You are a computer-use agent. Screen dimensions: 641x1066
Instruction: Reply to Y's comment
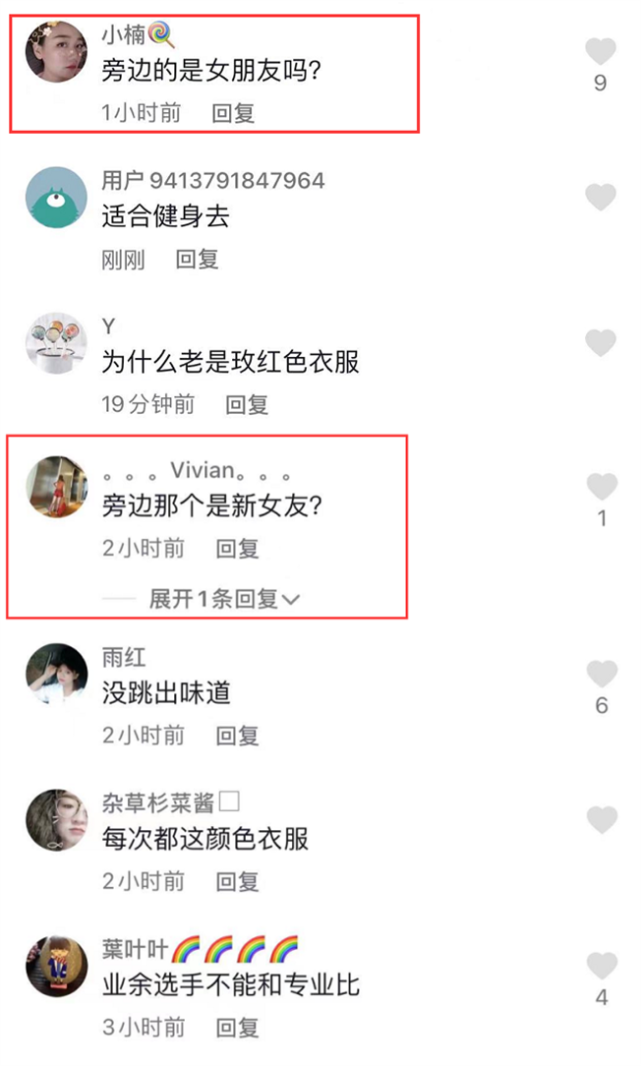(x=247, y=405)
